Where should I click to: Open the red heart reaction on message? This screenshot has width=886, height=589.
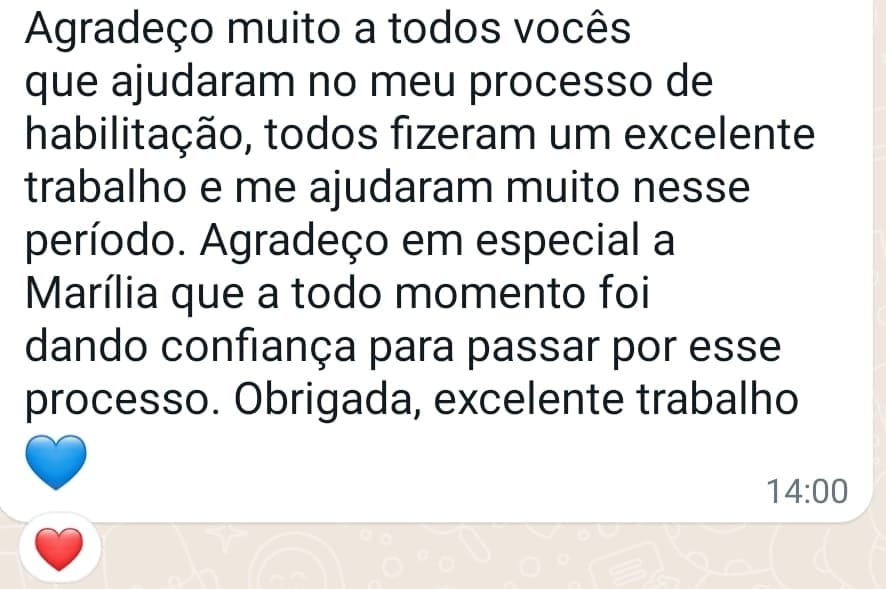[x=59, y=549]
